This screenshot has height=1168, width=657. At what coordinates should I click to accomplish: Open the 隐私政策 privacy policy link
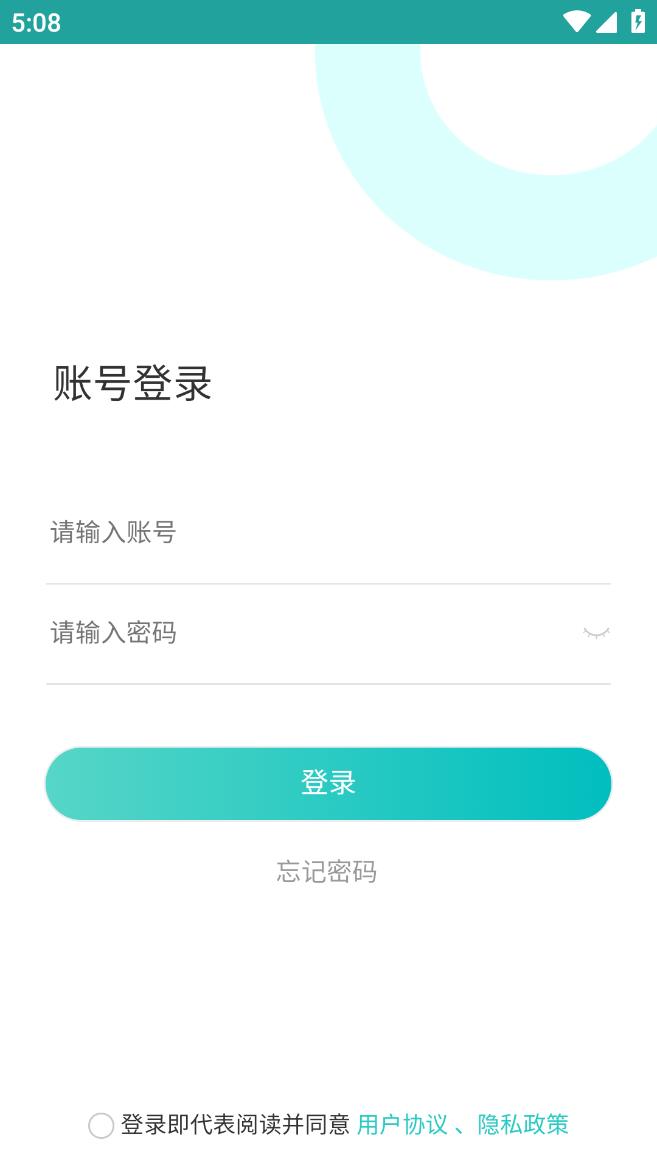pyautogui.click(x=523, y=1124)
